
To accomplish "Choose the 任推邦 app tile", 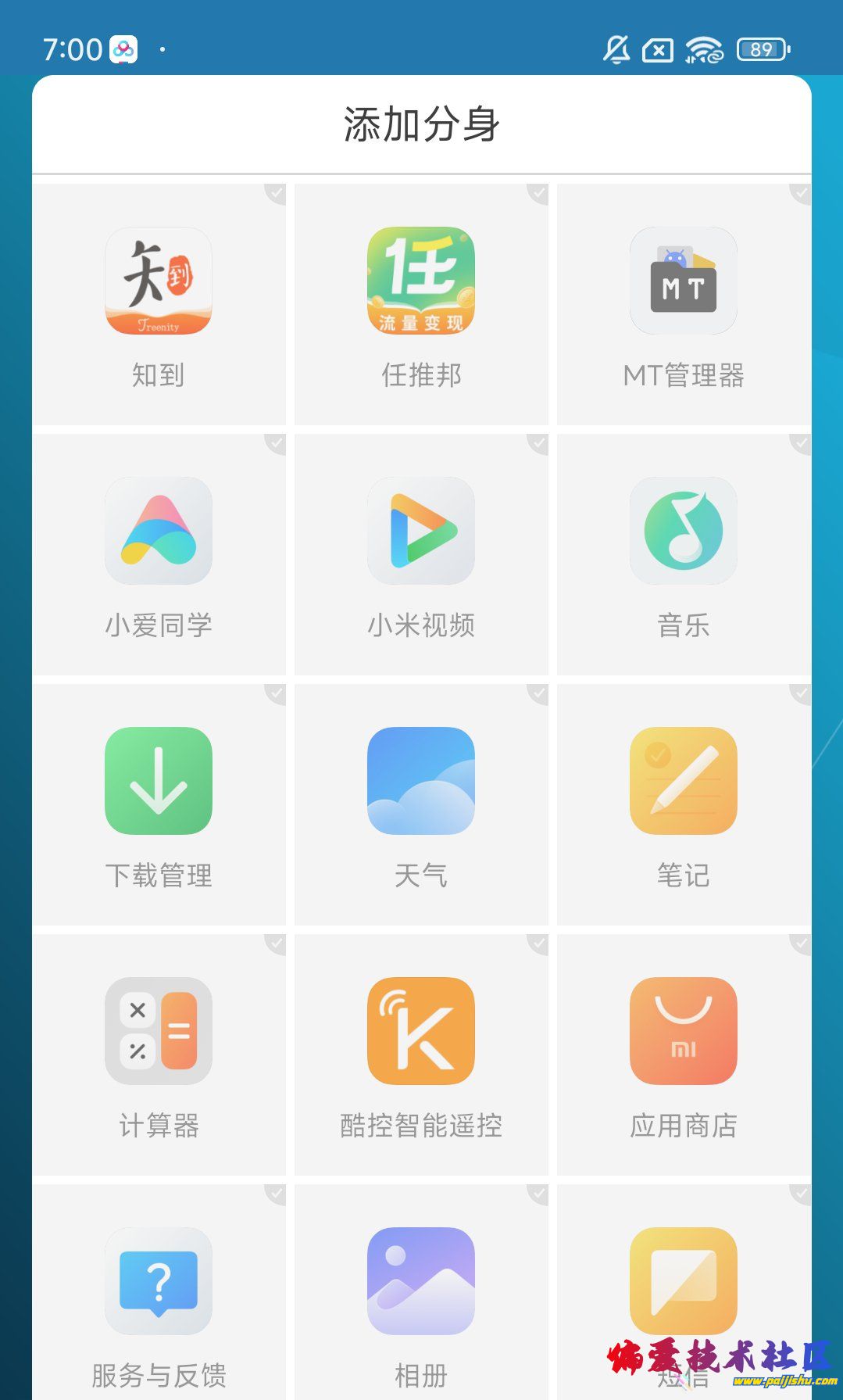I will [421, 305].
